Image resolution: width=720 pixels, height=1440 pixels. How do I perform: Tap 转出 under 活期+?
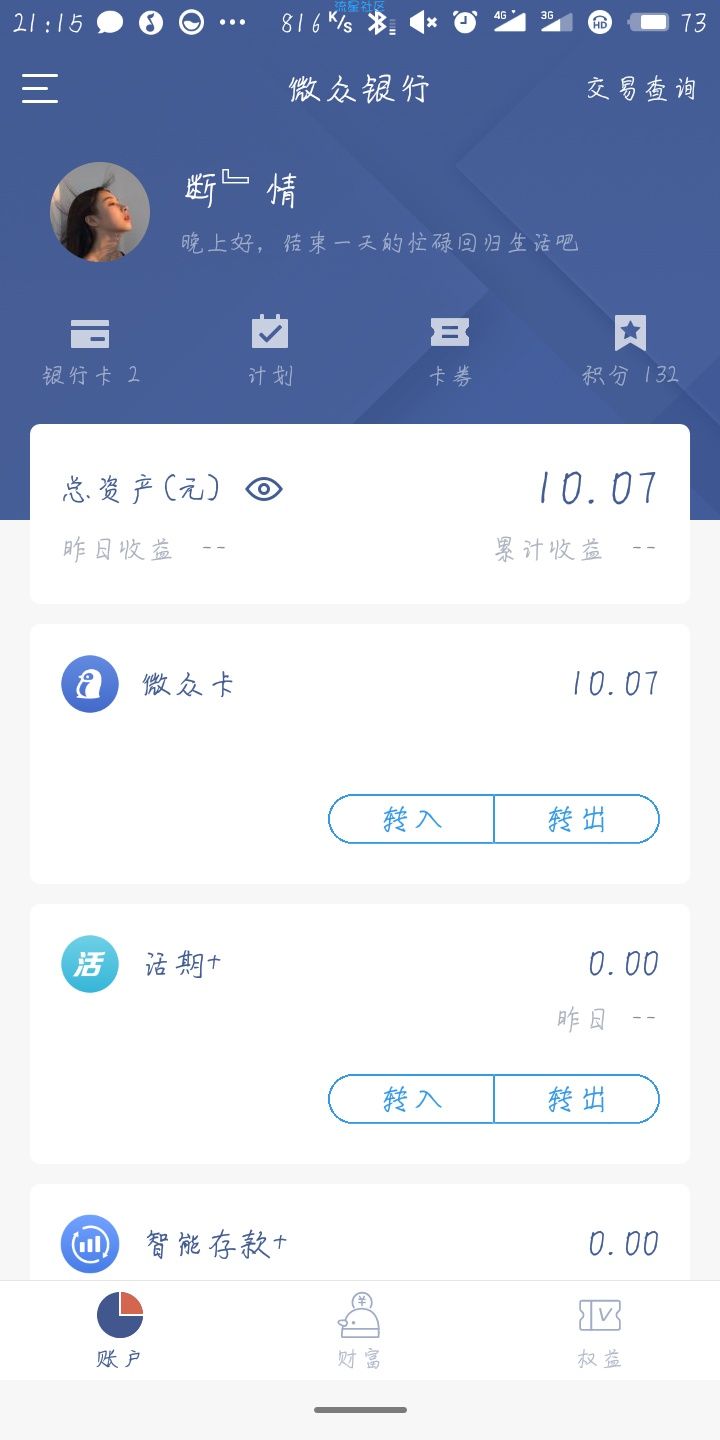[x=577, y=1099]
